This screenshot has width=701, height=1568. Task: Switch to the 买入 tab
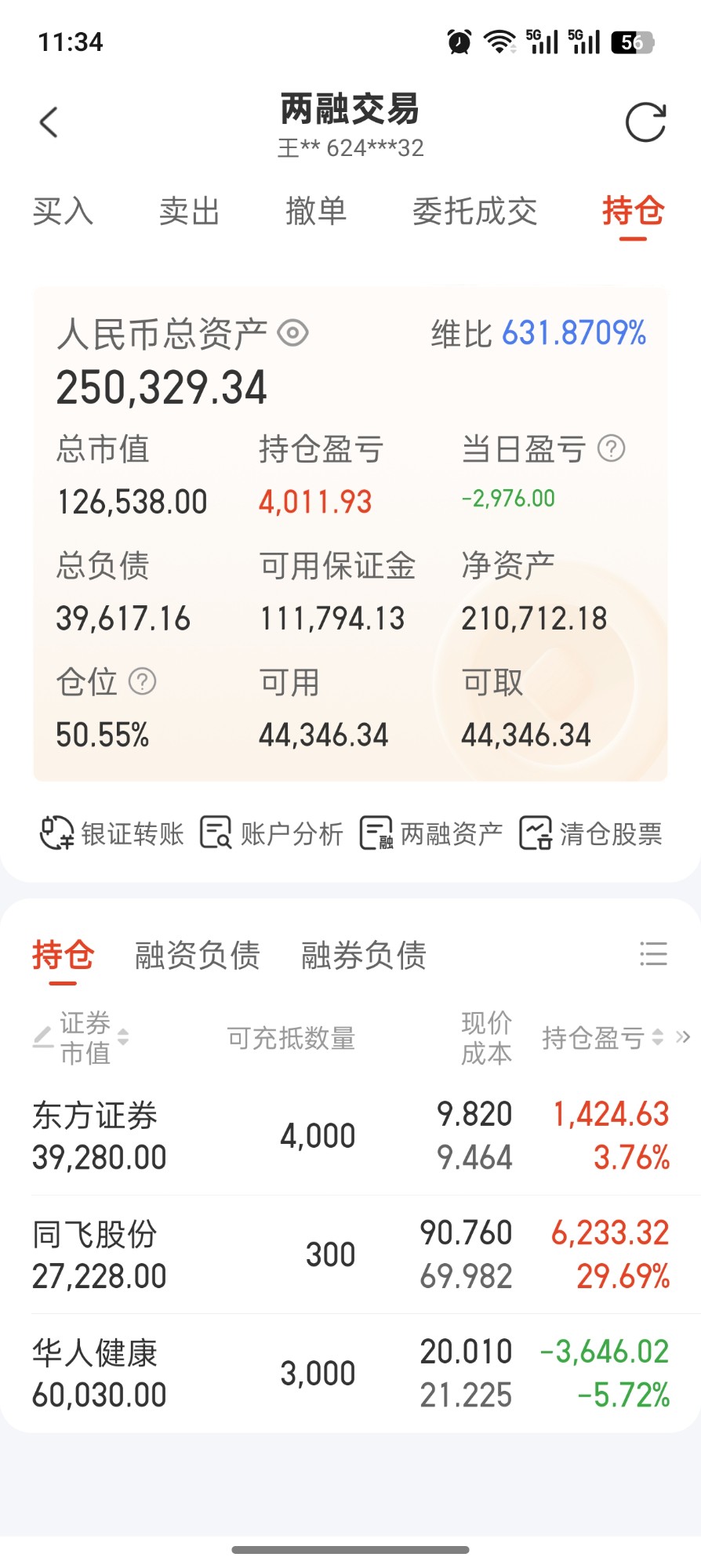pos(63,211)
